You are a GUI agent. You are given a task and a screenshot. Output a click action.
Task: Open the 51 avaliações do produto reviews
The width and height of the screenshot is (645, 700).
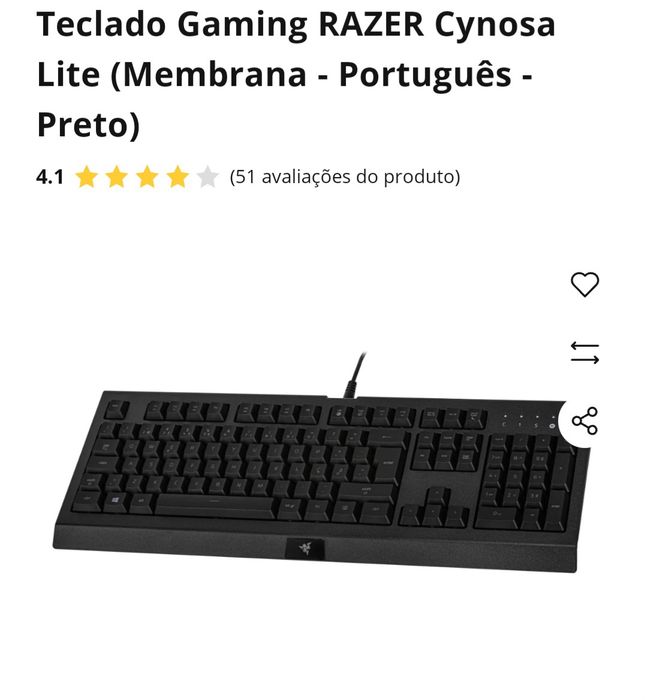click(344, 177)
